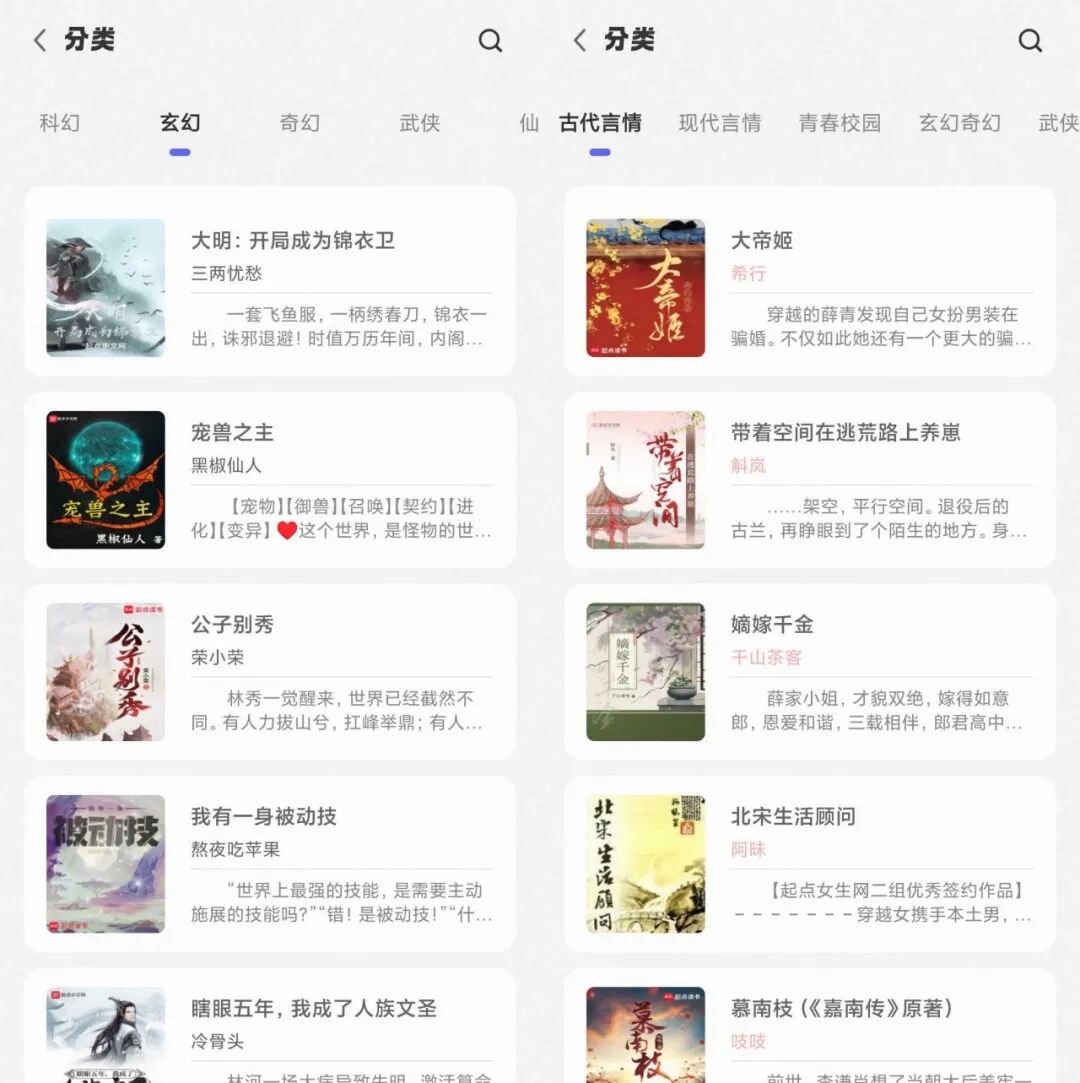Switch to the 科幻 category tab
This screenshot has width=1080, height=1083.
coord(58,122)
